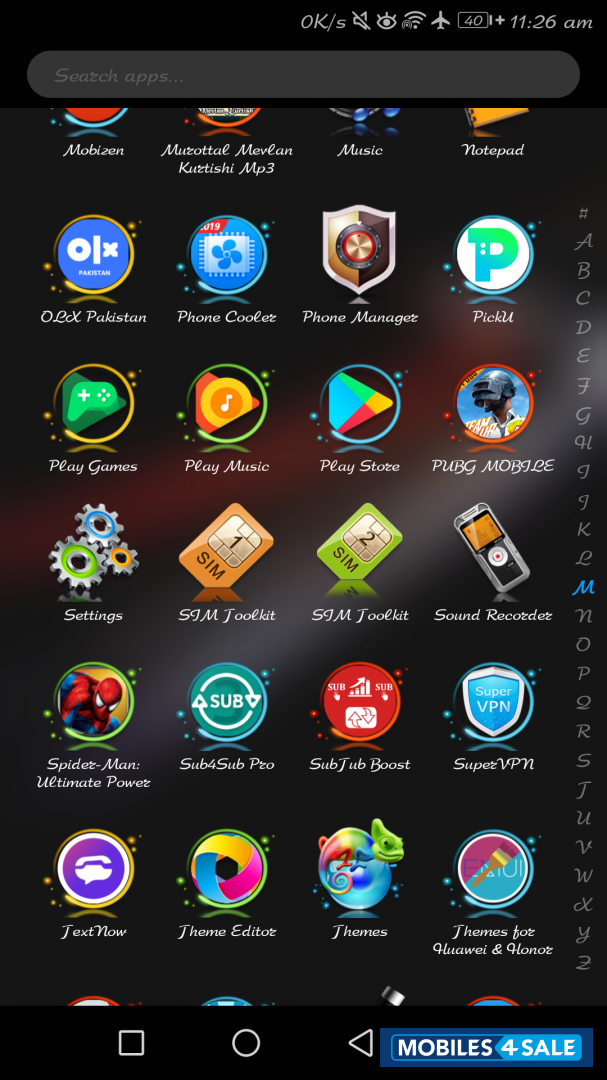This screenshot has width=607, height=1080.
Task: Go to the home screen
Action: [246, 1043]
